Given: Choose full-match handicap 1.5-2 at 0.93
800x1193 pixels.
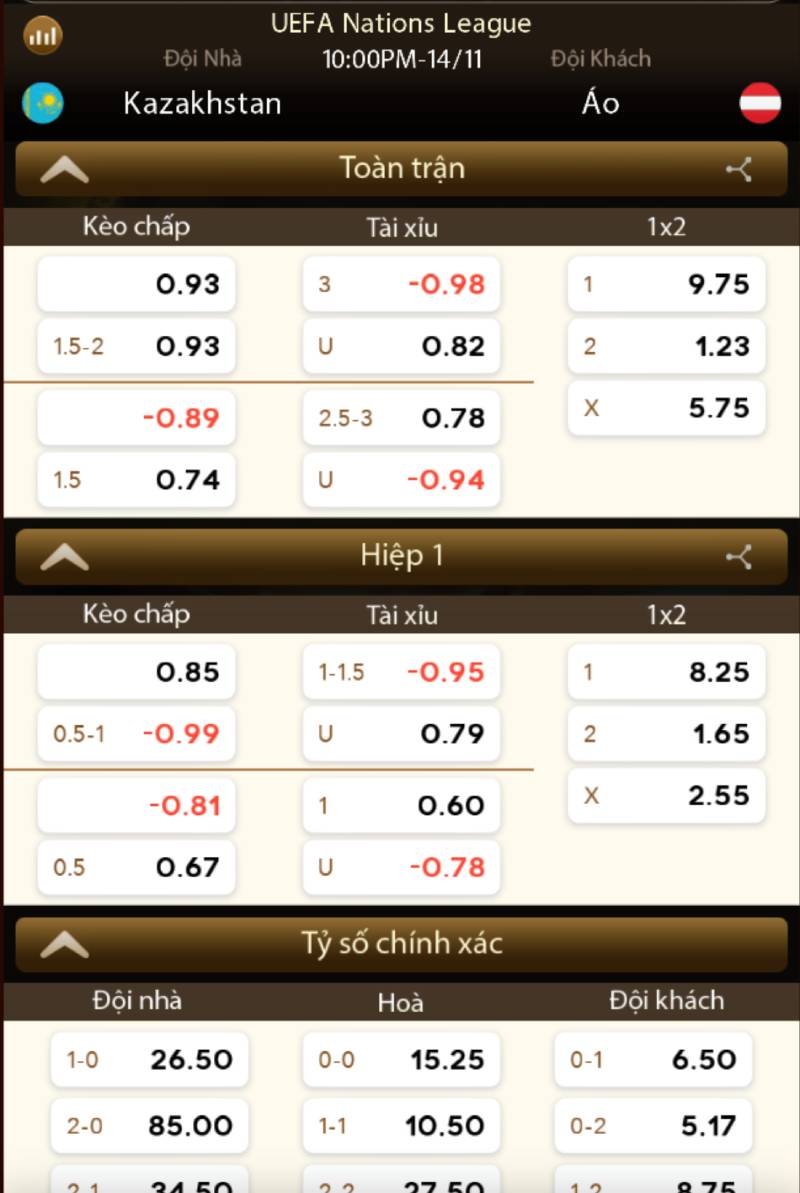Looking at the screenshot, I should pyautogui.click(x=136, y=347).
